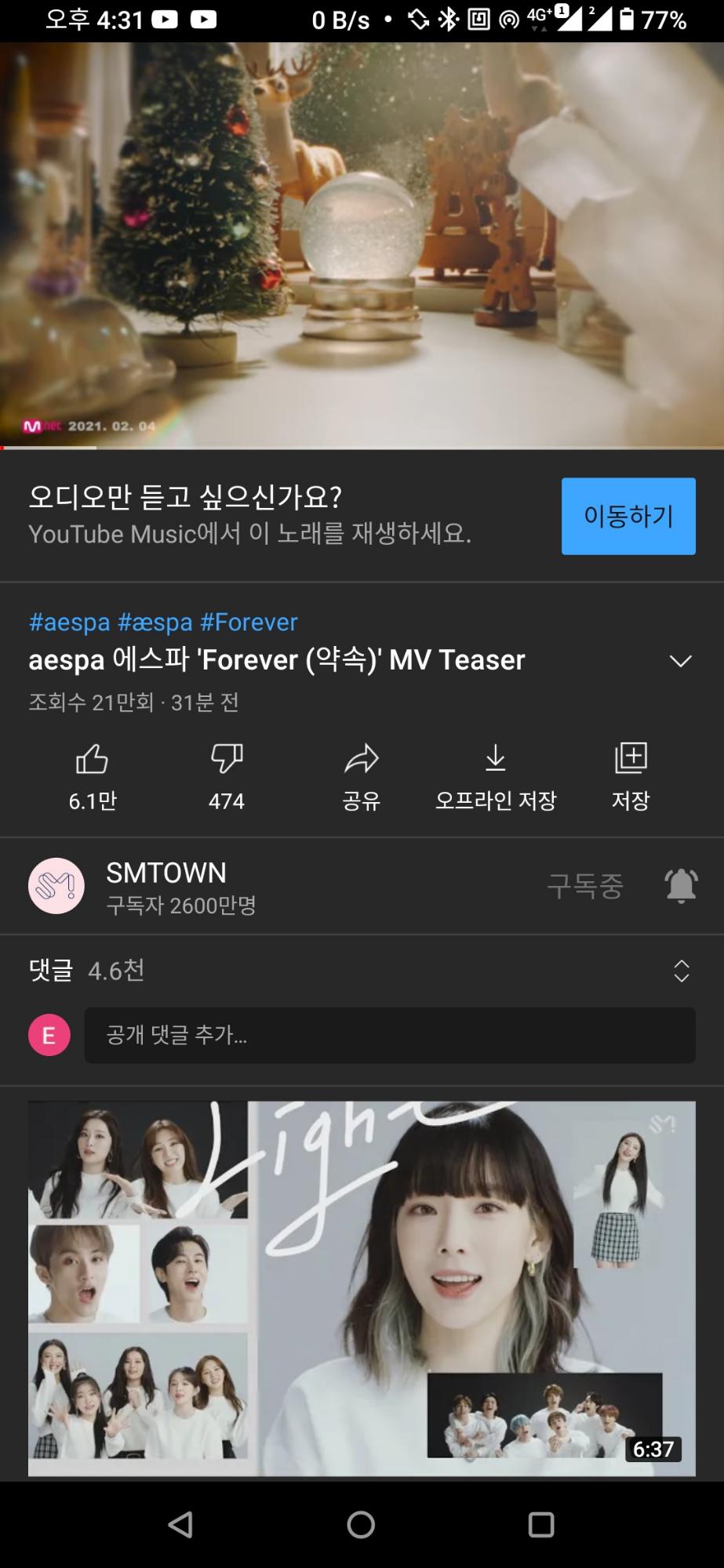Share the video via 공유
This screenshot has width=724, height=1568.
pos(361,760)
